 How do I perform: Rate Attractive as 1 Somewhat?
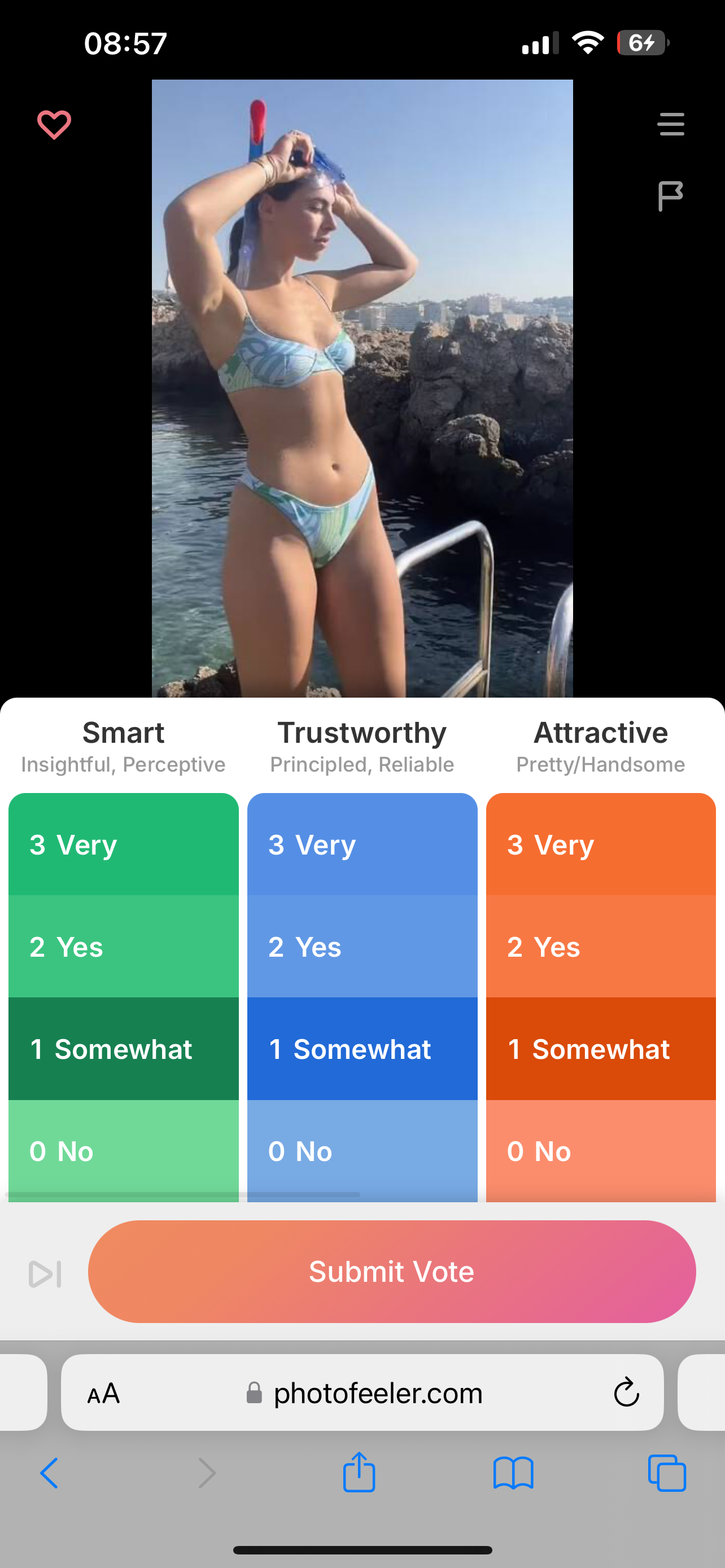pos(601,1049)
